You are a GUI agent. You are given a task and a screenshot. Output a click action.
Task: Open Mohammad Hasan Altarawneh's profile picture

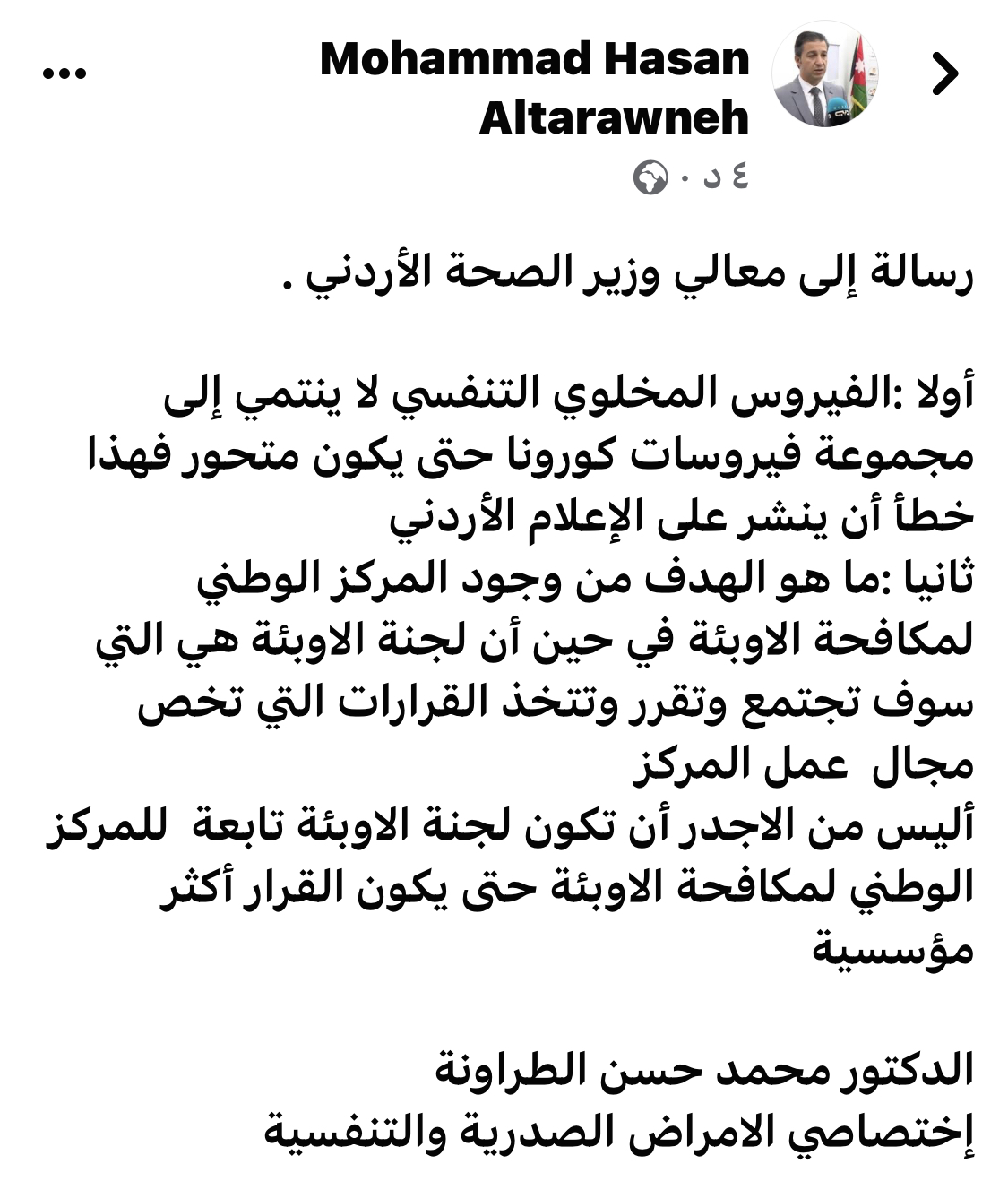[x=825, y=74]
